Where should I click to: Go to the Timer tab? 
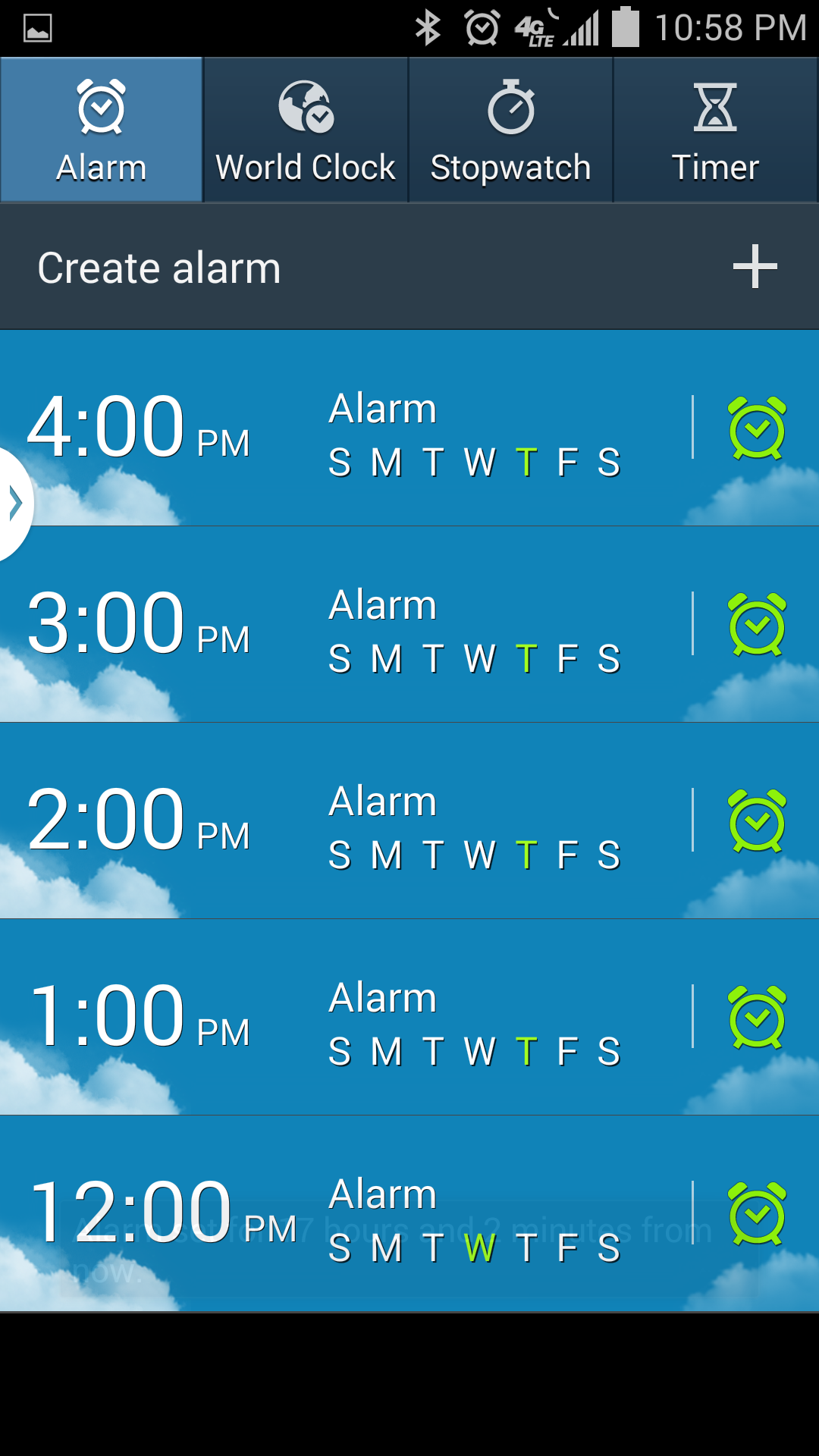(715, 130)
